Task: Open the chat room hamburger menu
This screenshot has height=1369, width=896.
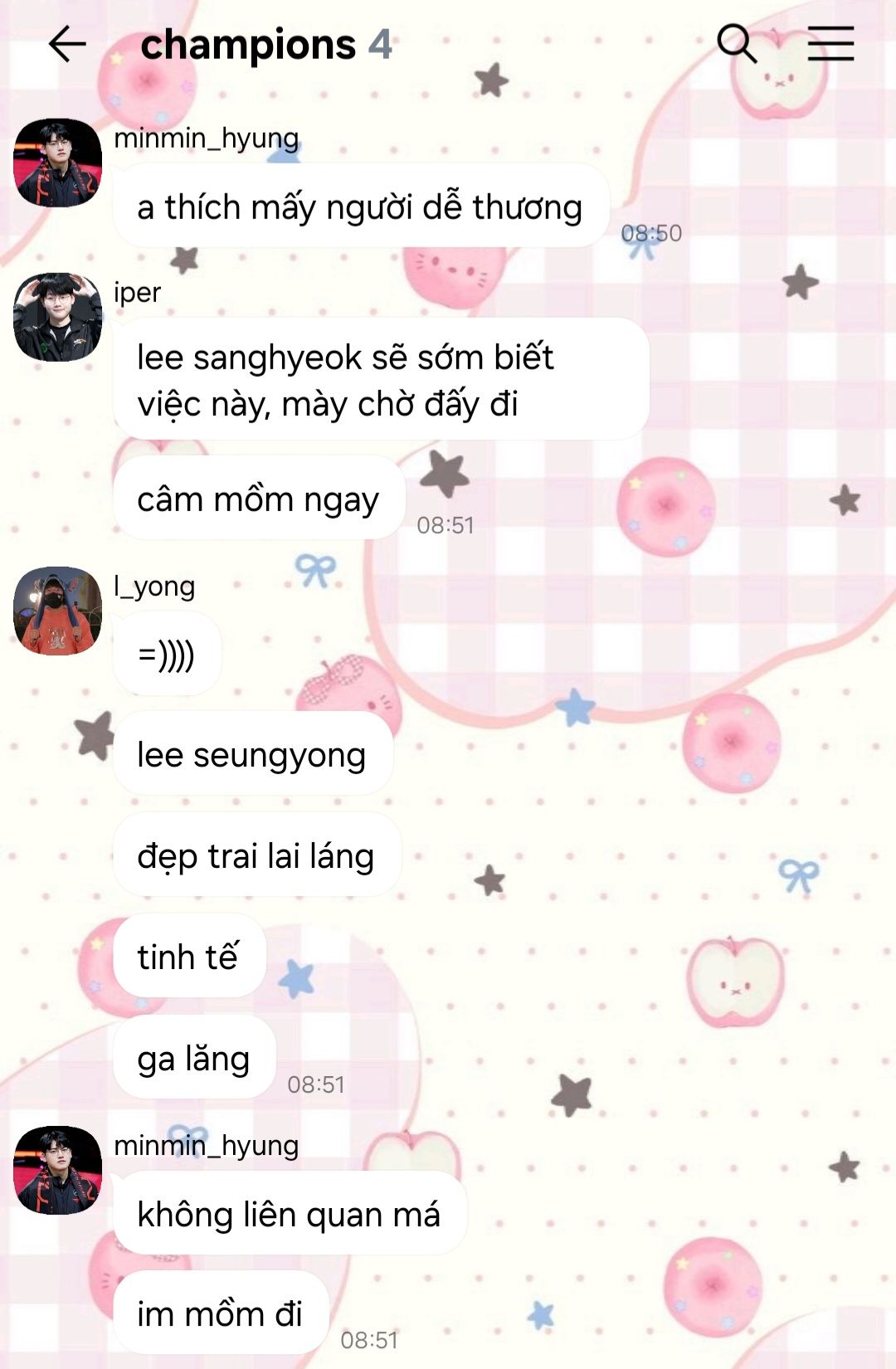Action: tap(830, 43)
